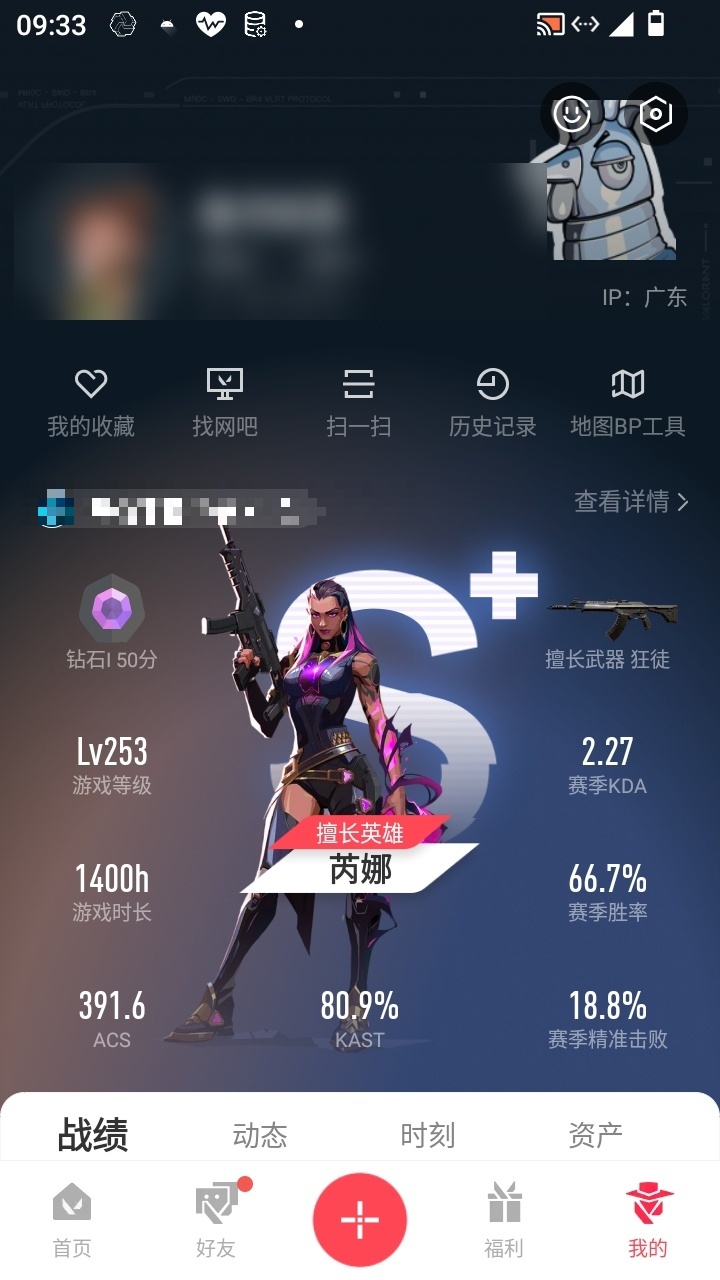Switch to the 战绩 tab
This screenshot has height=1280, width=720.
coord(93,1135)
